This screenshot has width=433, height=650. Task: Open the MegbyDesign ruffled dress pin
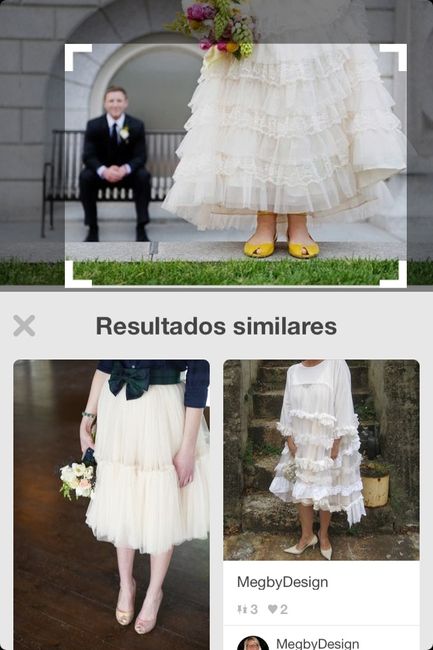pos(321,460)
